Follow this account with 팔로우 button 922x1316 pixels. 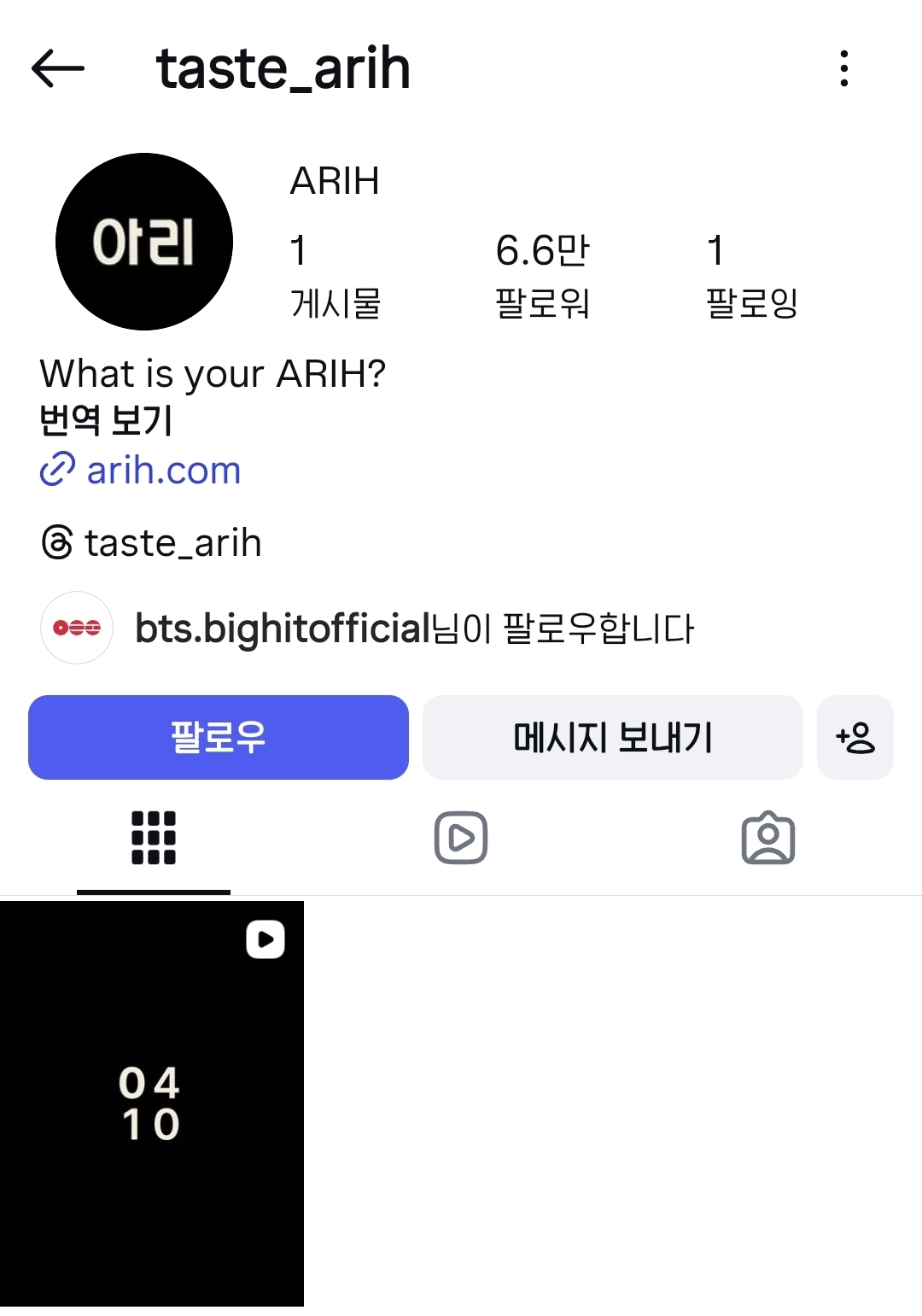coord(219,737)
